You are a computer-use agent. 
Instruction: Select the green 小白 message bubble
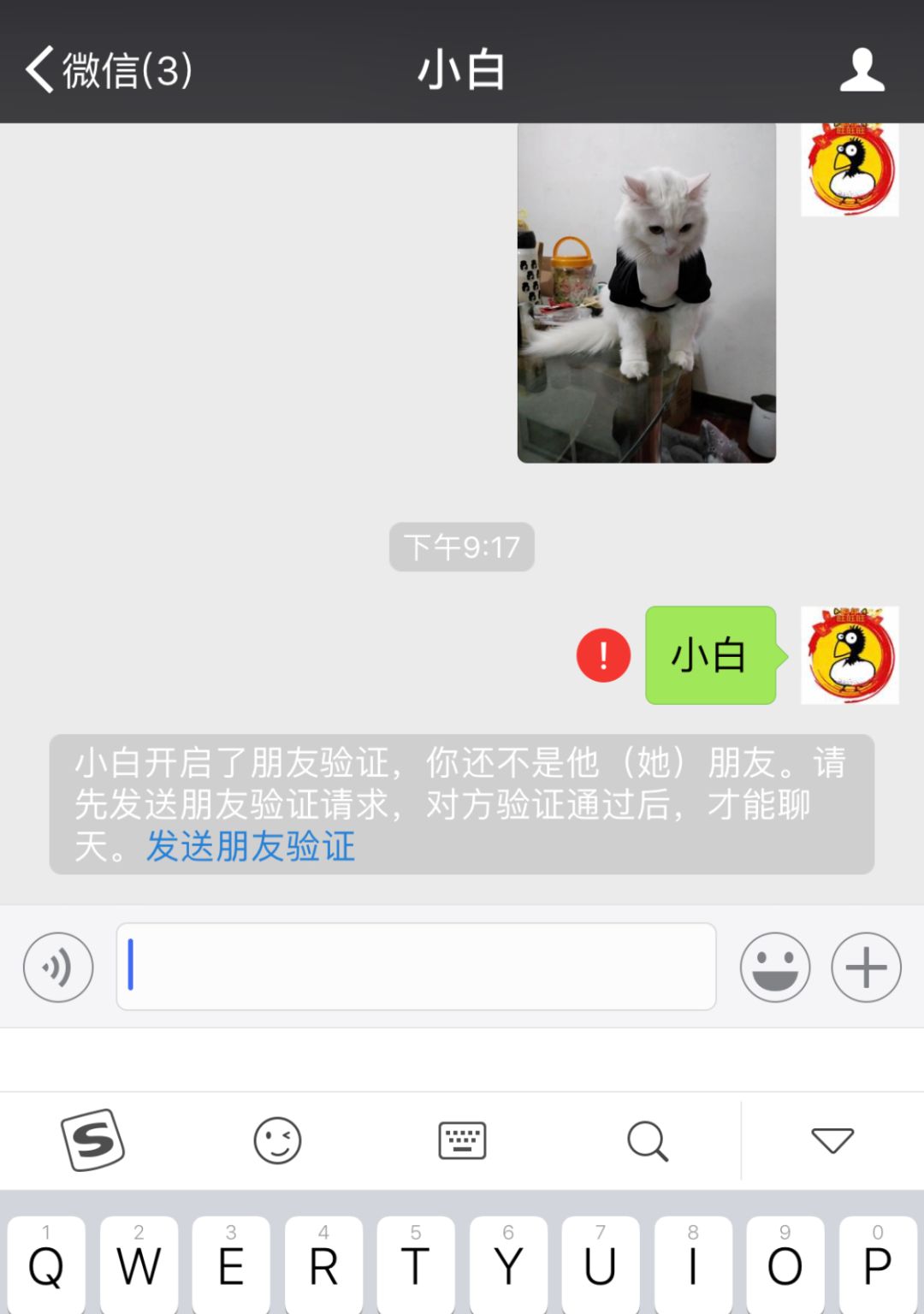(711, 655)
